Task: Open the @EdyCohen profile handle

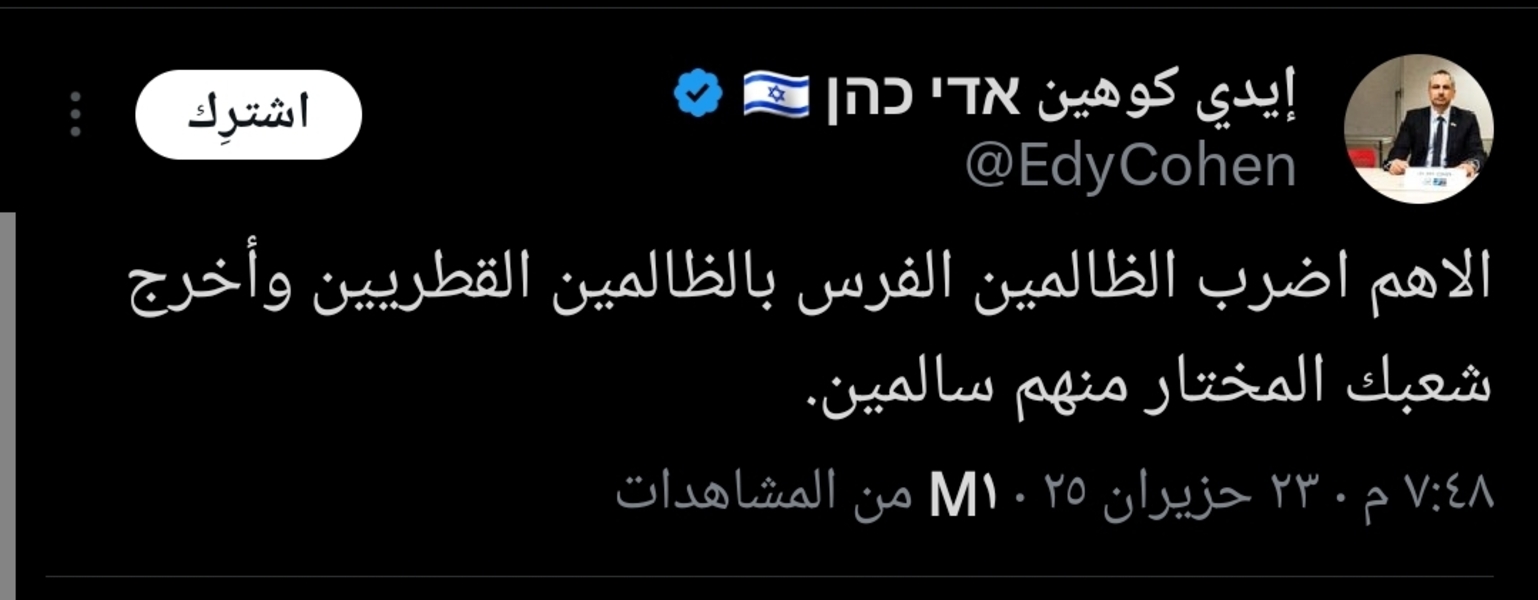Action: pos(1130,167)
